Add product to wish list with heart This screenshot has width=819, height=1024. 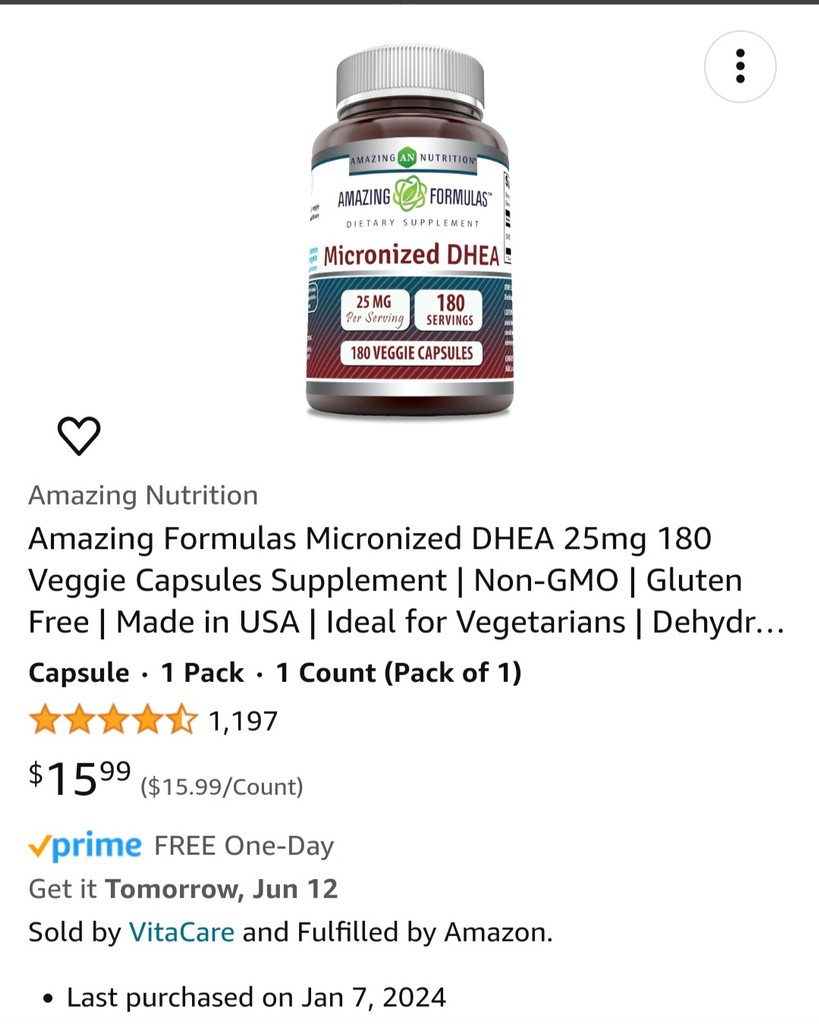[79, 435]
